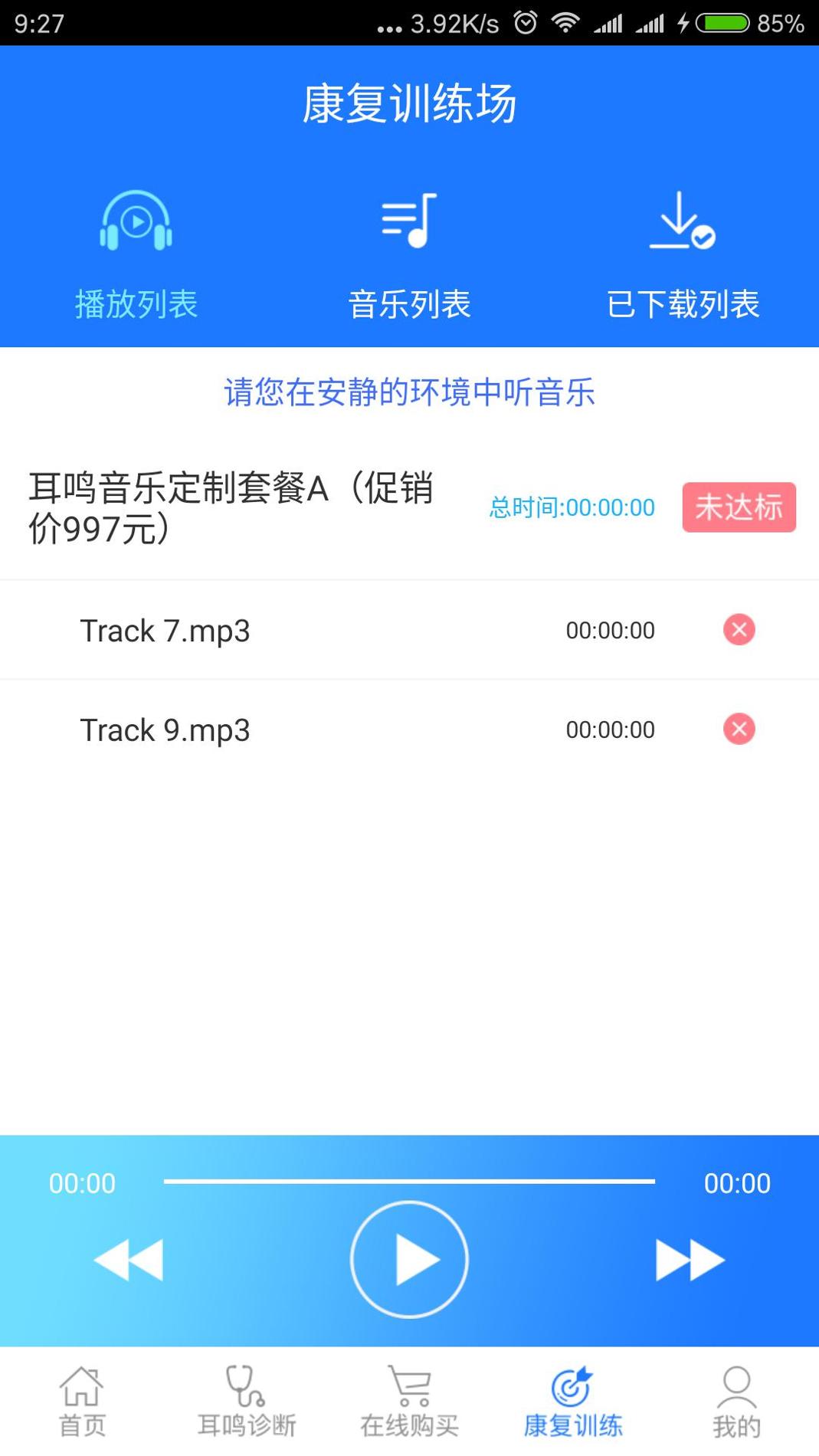Open 我的 profile icon
The height and width of the screenshot is (1456, 819).
point(737,1401)
